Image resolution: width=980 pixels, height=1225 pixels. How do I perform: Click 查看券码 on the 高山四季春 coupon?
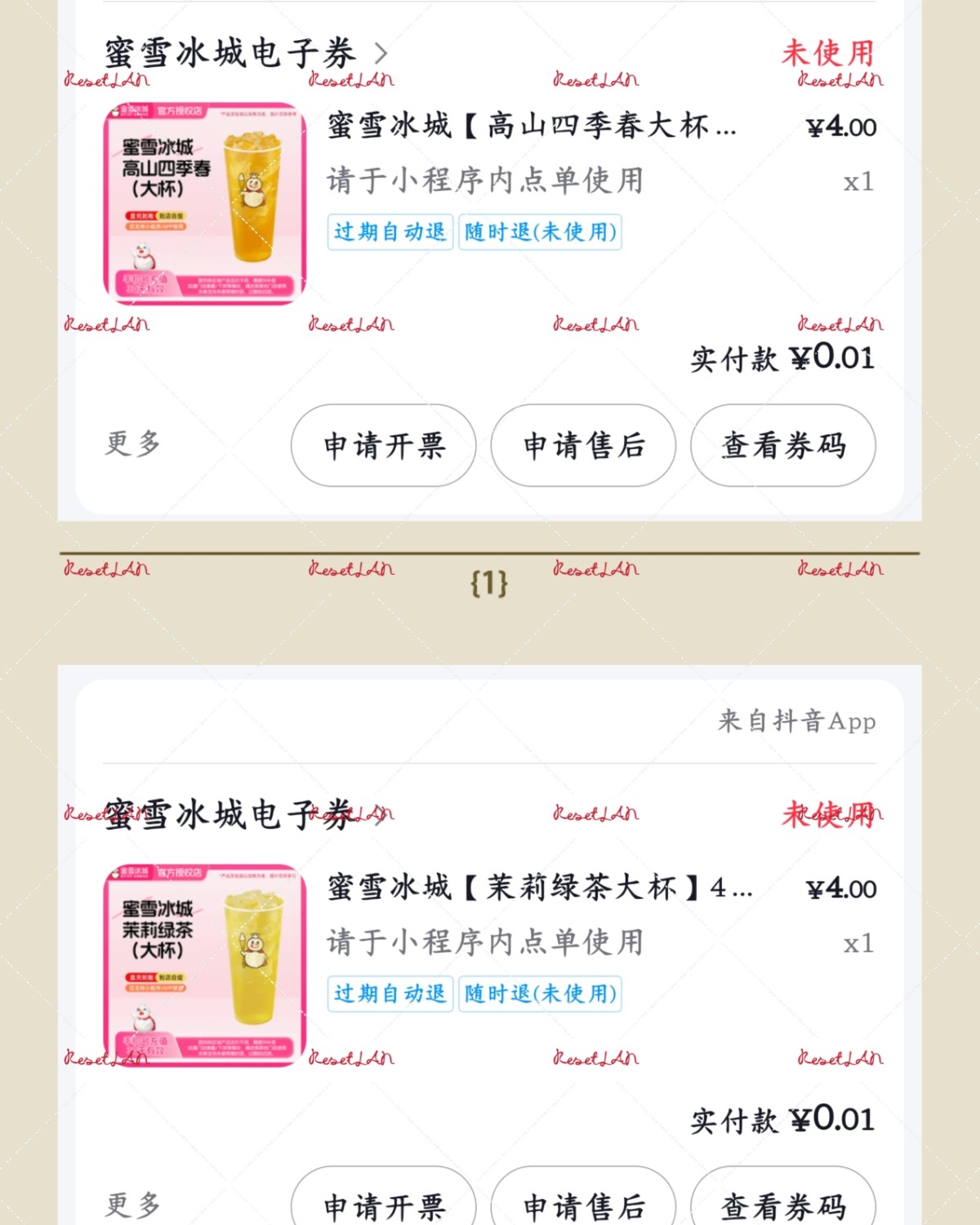[x=782, y=447]
